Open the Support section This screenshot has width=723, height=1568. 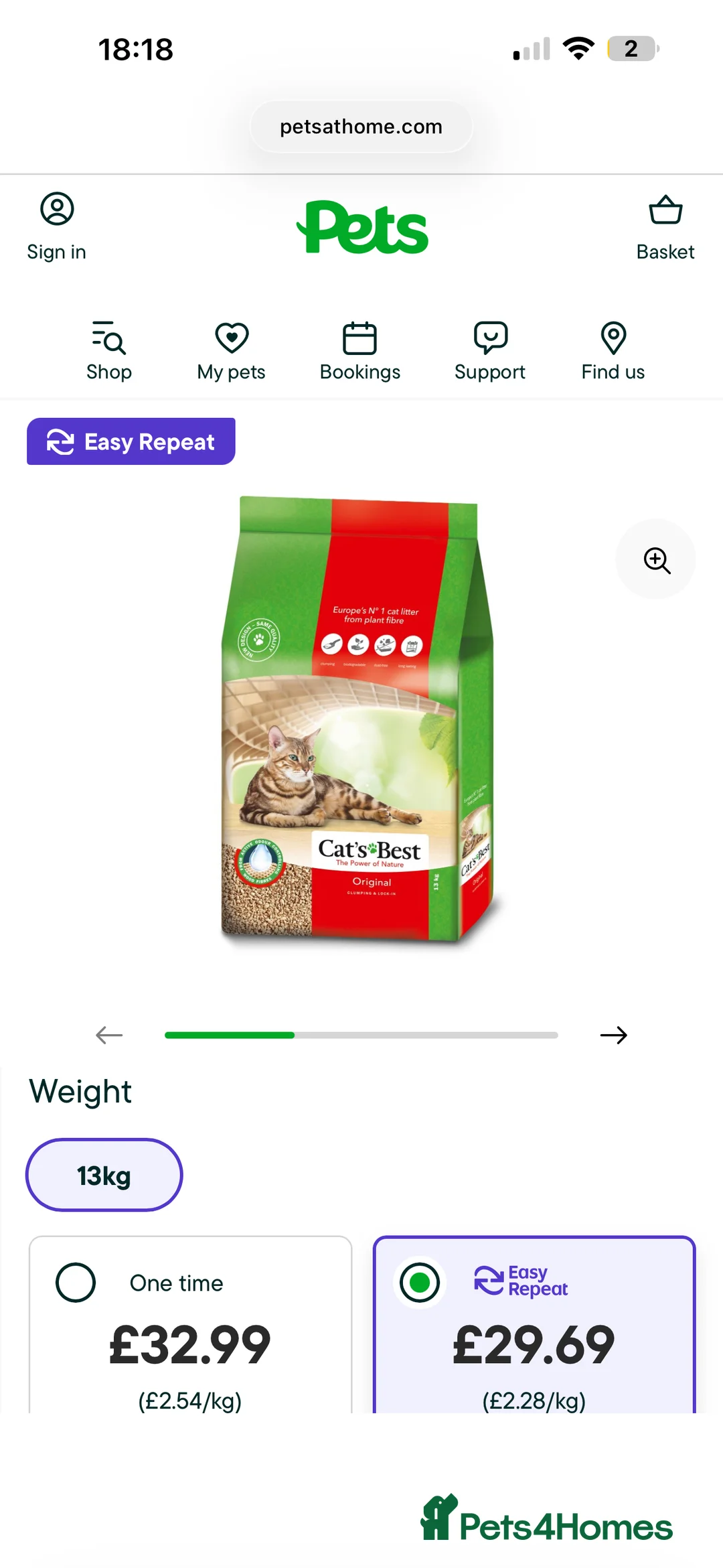pos(490,351)
